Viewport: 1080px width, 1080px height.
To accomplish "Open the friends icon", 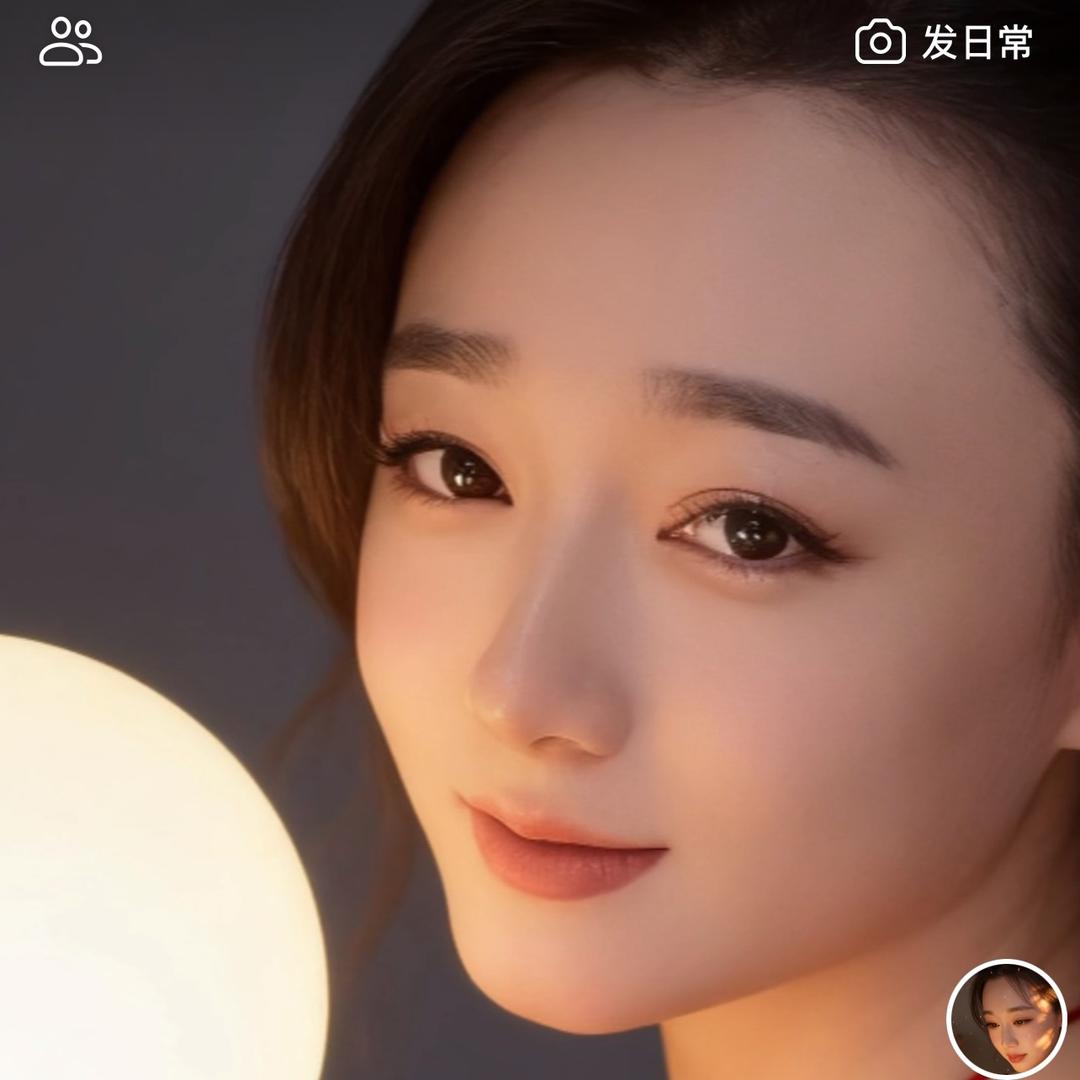I will [70, 42].
